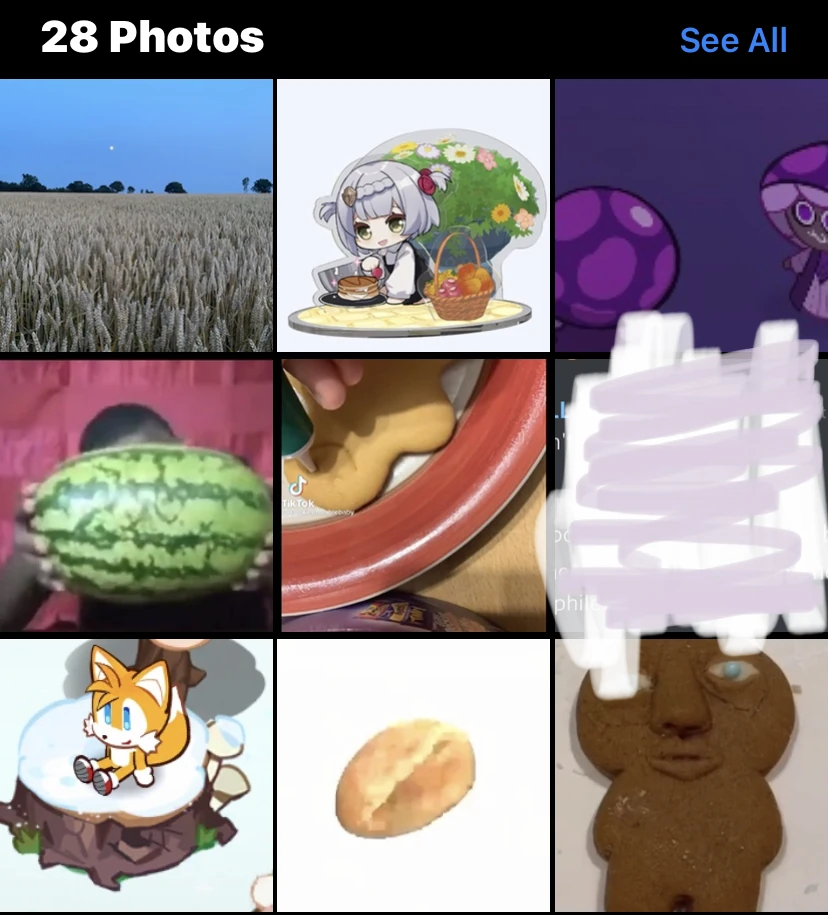Click the TikTok watermark logo
The image size is (828, 915).
click(x=298, y=486)
